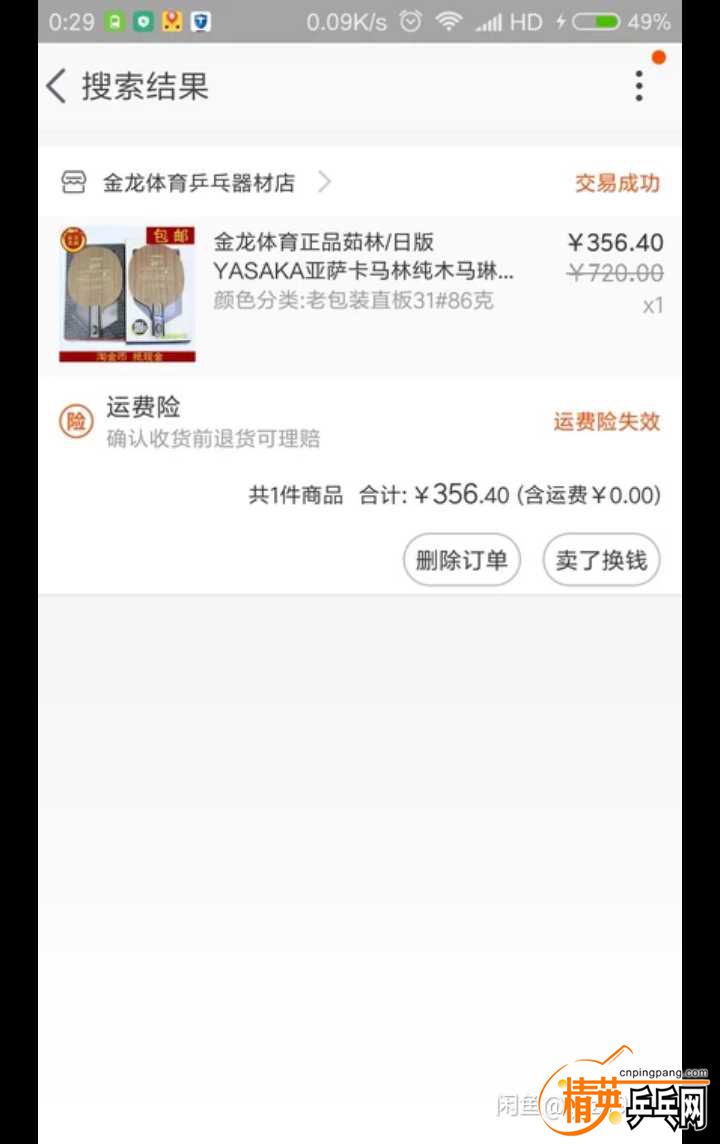
Task: Open the 金龙体育乒乓器材店 shop page
Action: pyautogui.click(x=198, y=183)
